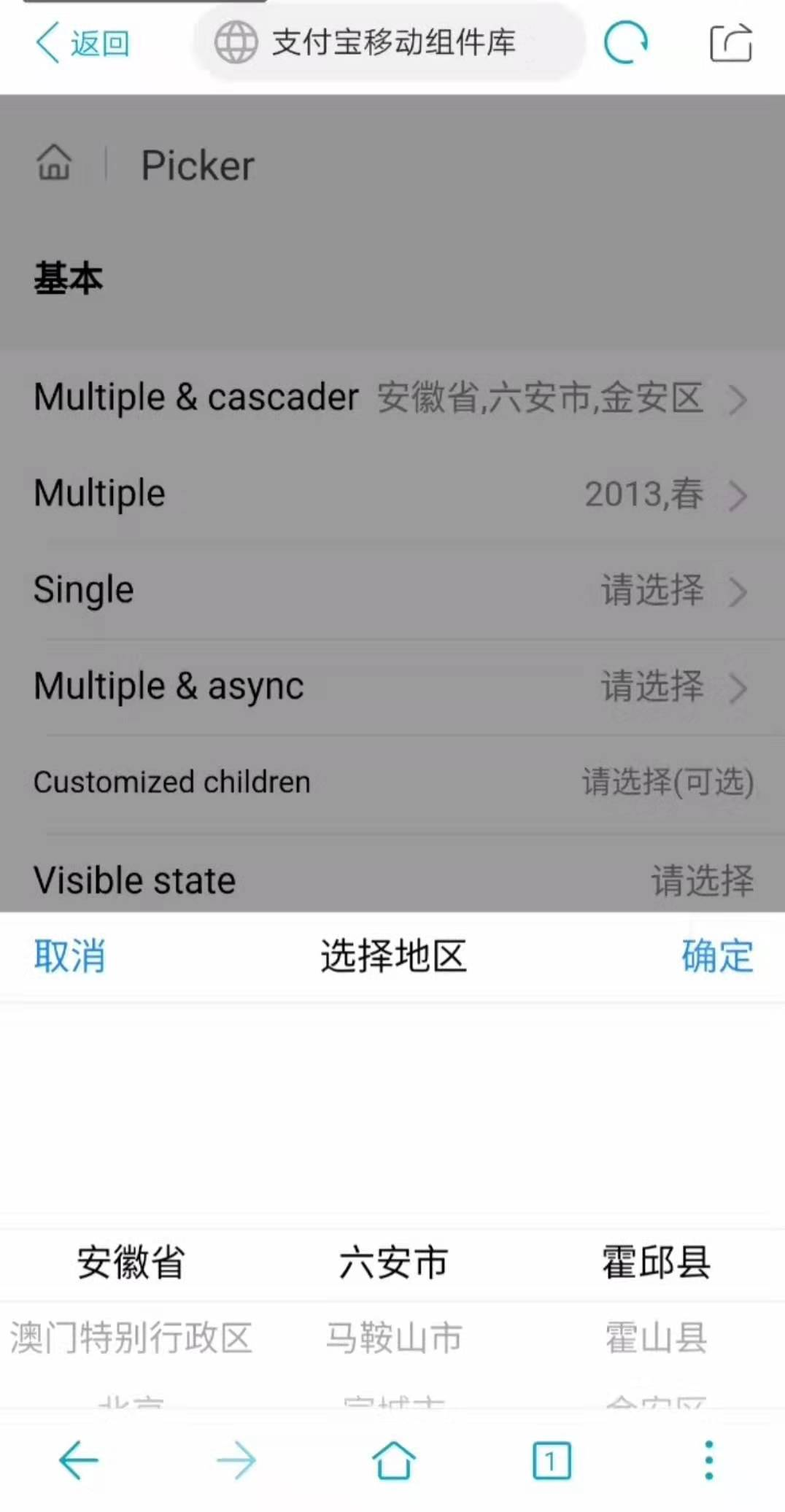Reload the page
Screen dimensions: 785x1512
click(x=625, y=43)
